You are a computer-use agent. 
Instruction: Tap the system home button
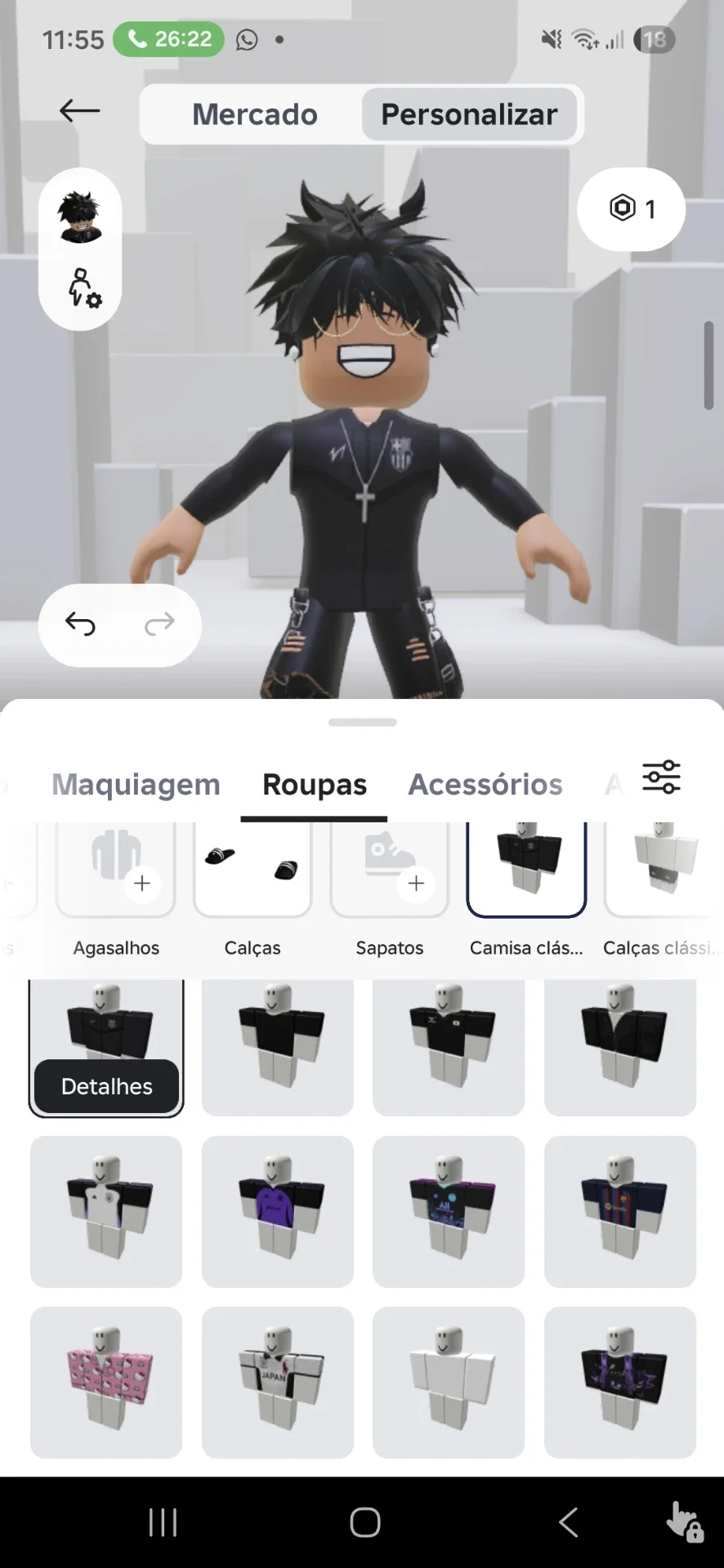(x=365, y=1522)
